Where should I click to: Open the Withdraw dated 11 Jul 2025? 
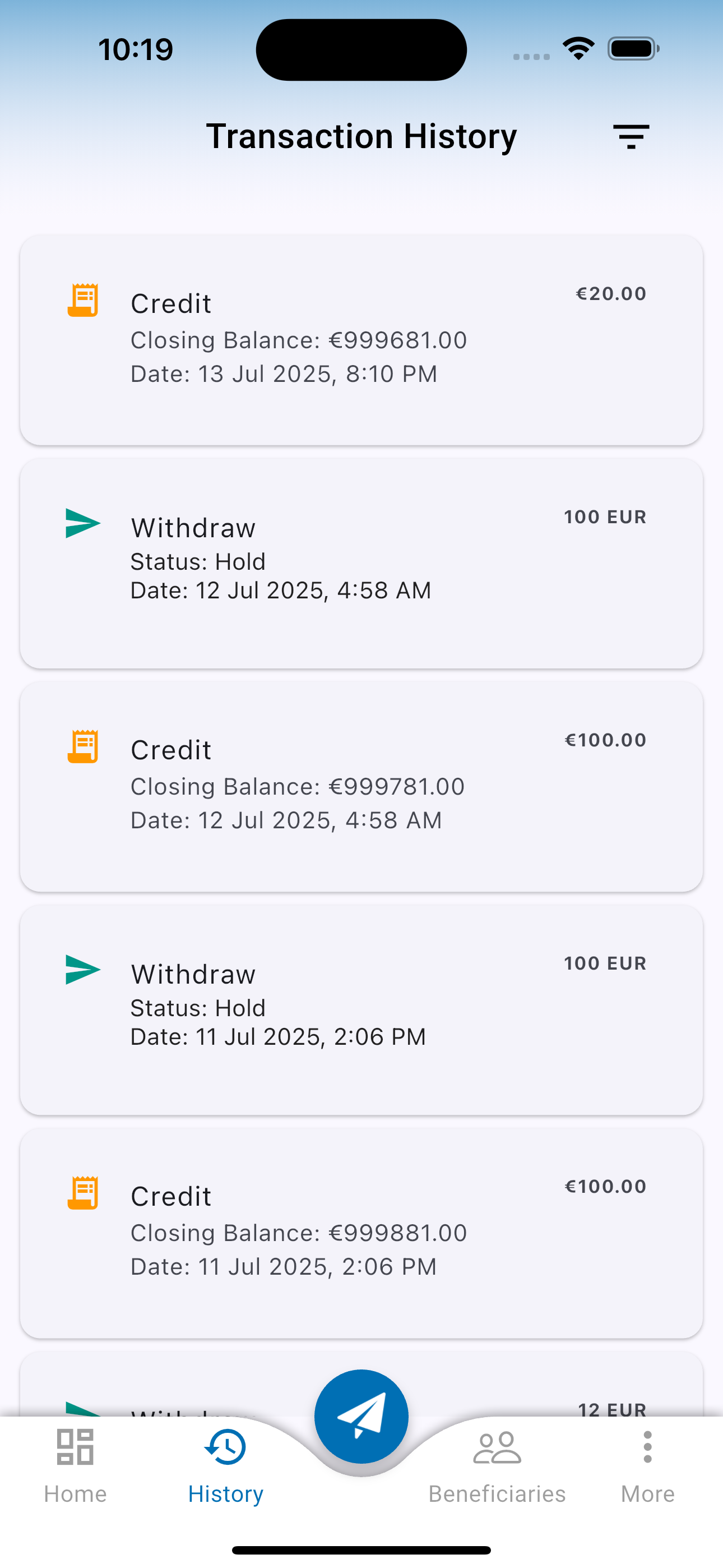(361, 1010)
